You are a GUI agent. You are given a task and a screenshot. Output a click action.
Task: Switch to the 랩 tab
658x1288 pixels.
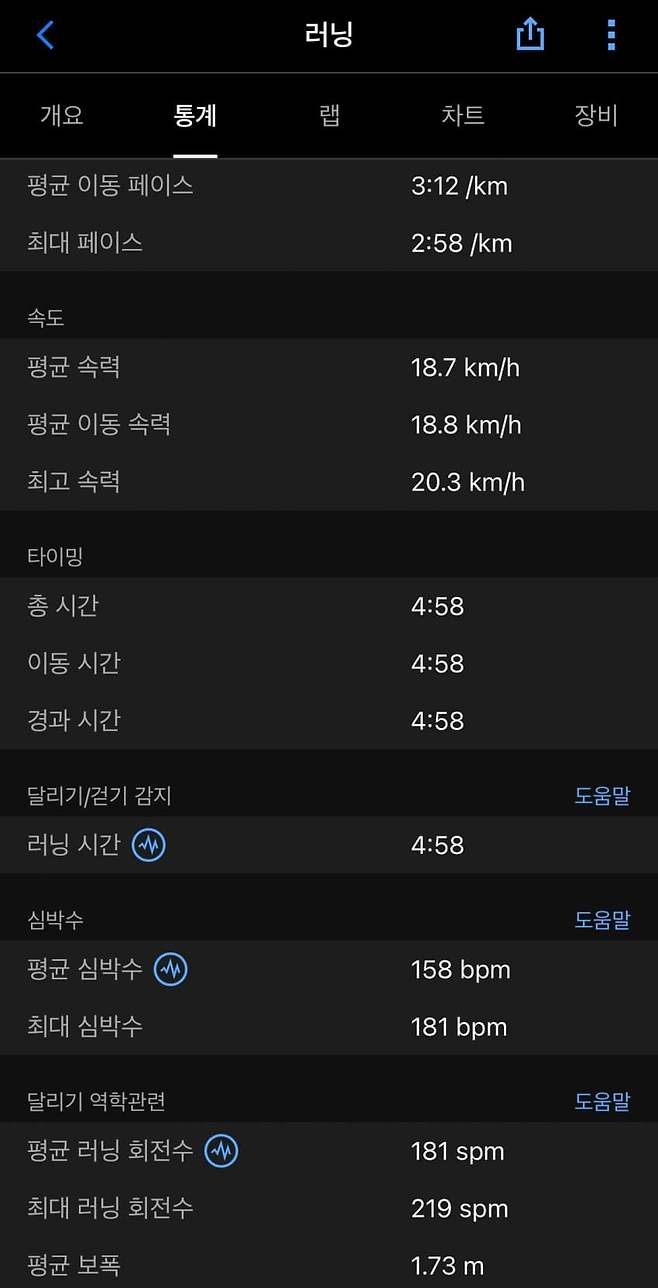tap(330, 116)
